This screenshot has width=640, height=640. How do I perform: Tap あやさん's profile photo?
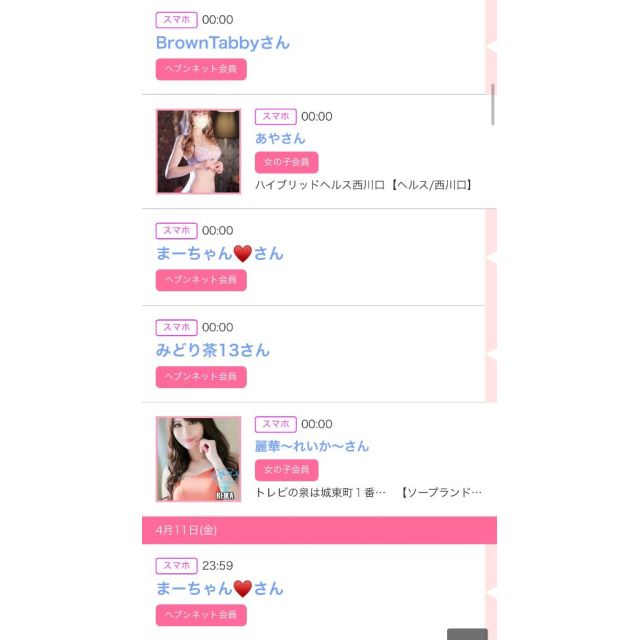click(198, 151)
